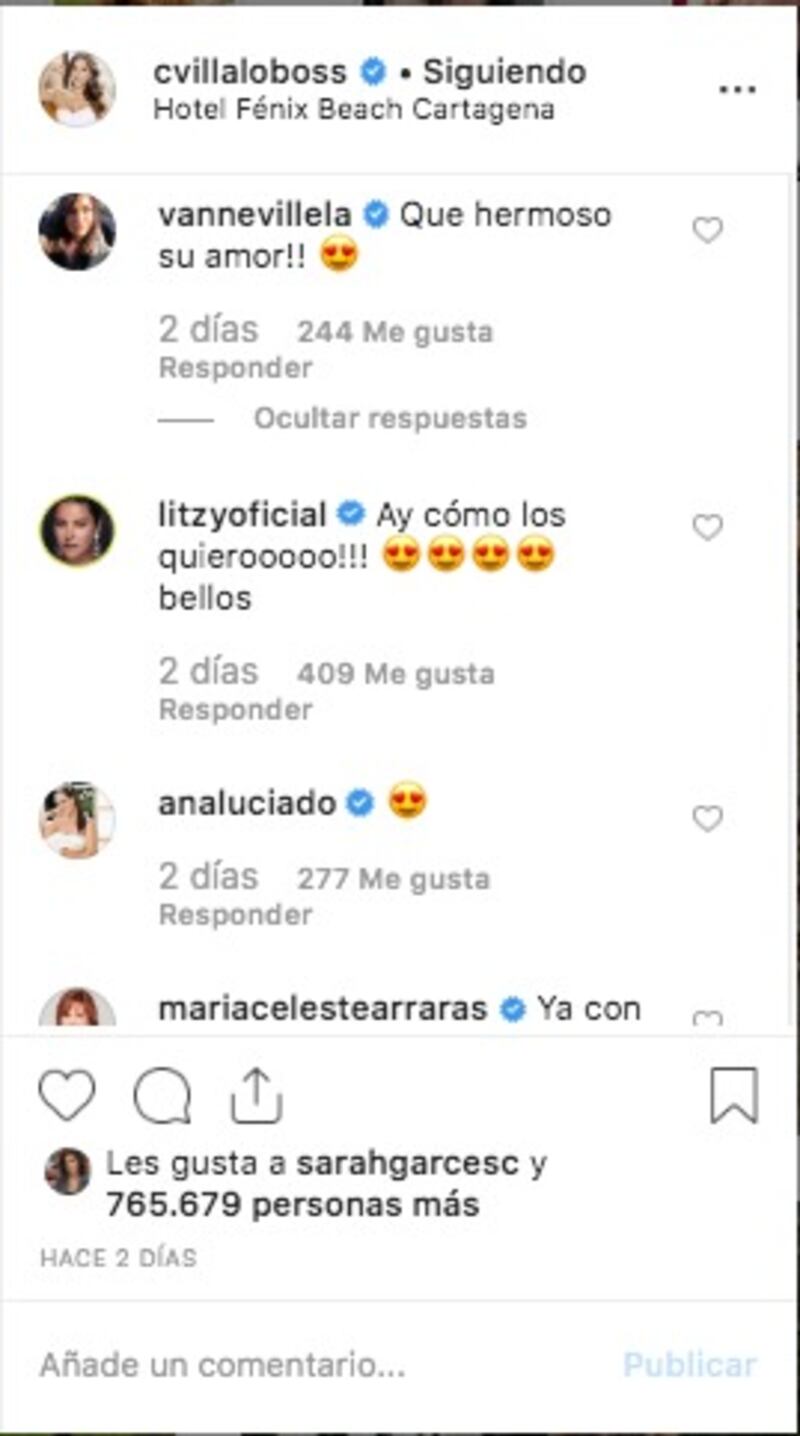The height and width of the screenshot is (1436, 800).
Task: Like analuciado's comment
Action: (x=707, y=819)
